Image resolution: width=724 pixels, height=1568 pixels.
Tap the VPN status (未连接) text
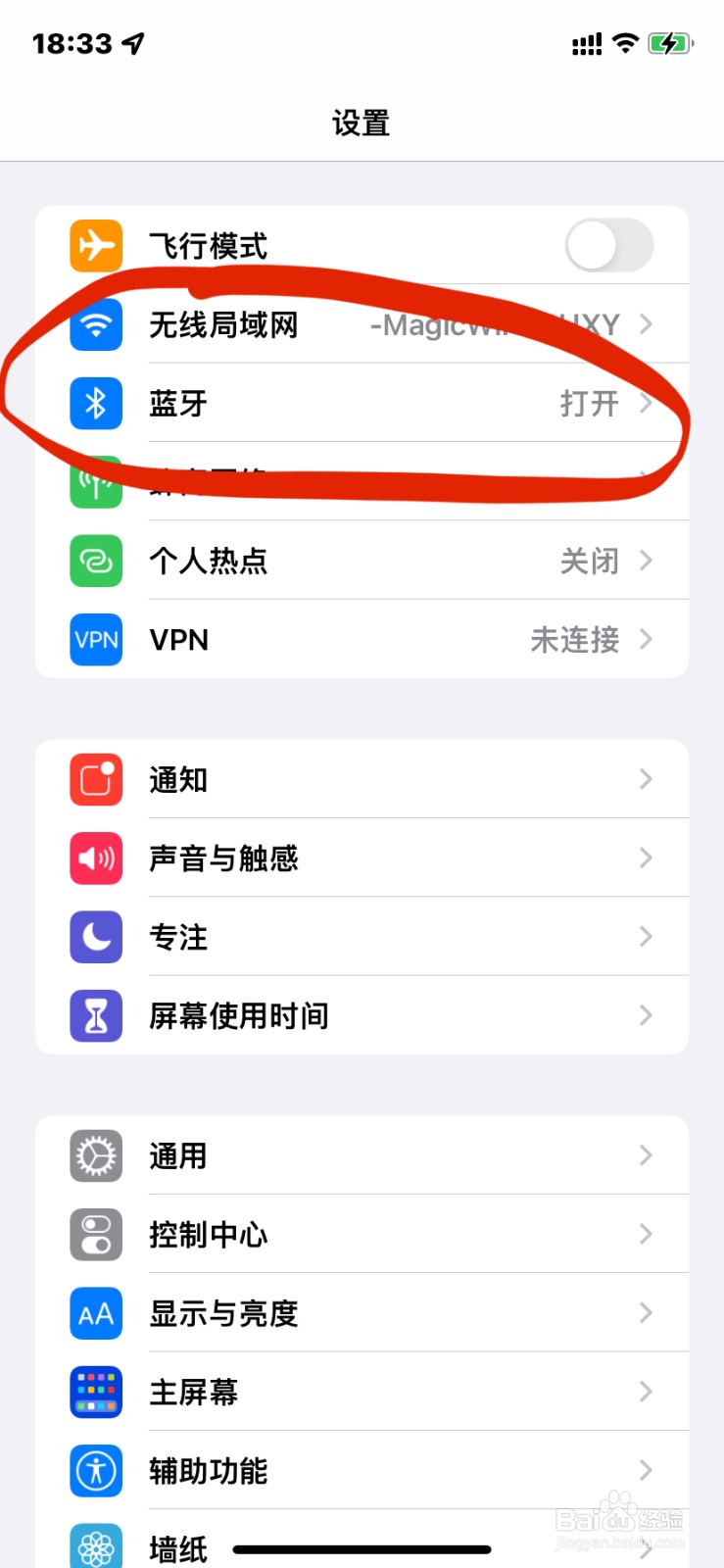coord(573,639)
